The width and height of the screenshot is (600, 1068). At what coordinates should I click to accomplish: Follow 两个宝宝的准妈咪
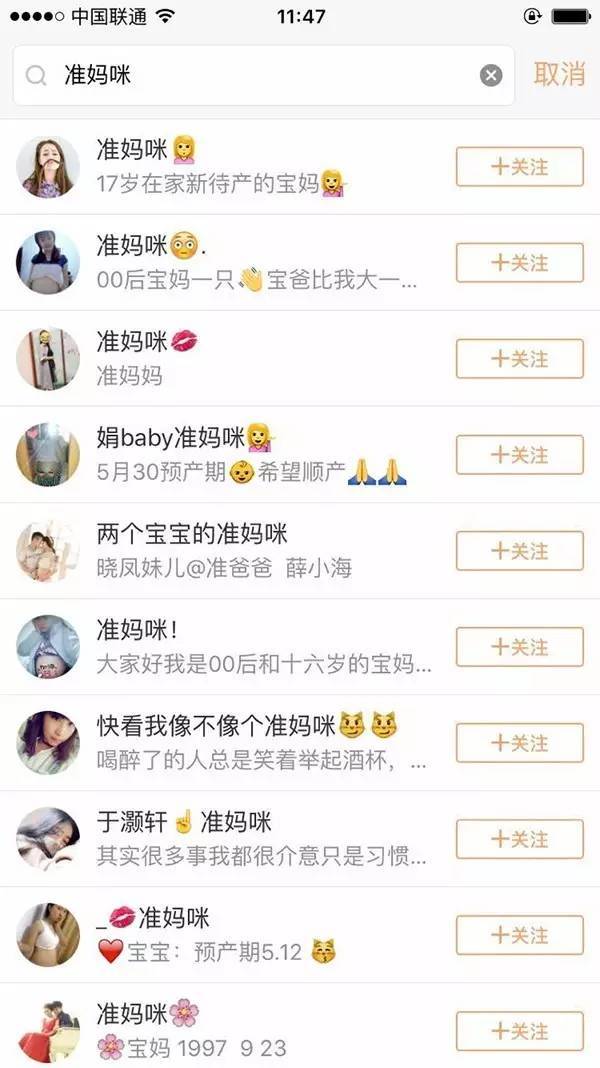pos(519,551)
